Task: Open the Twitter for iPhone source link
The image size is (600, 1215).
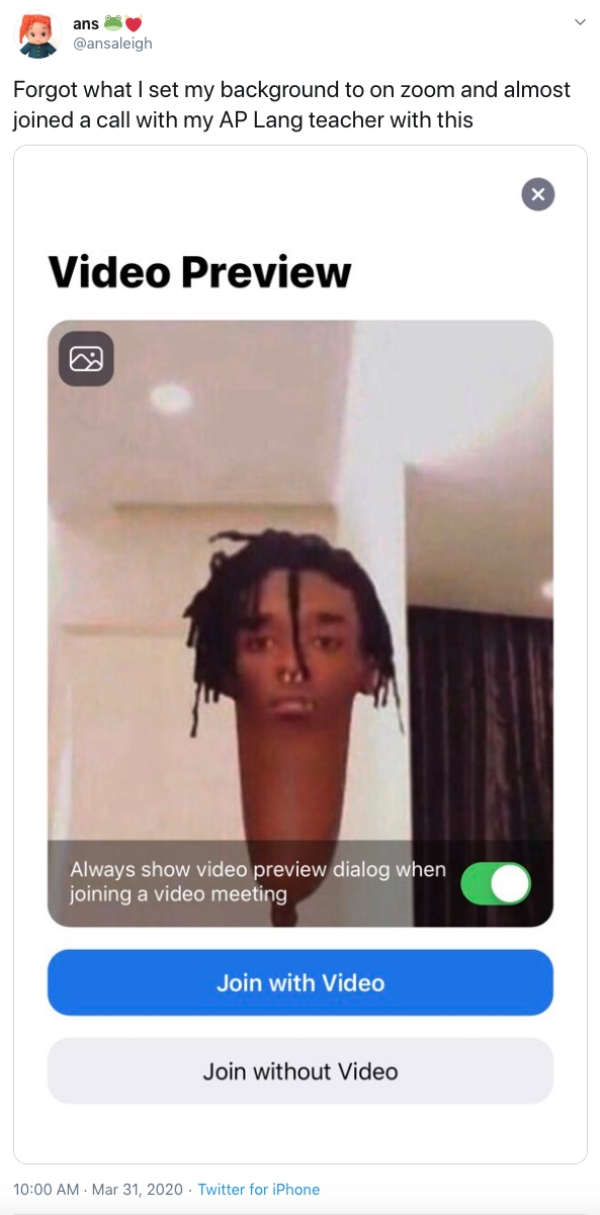Action: [x=259, y=1189]
